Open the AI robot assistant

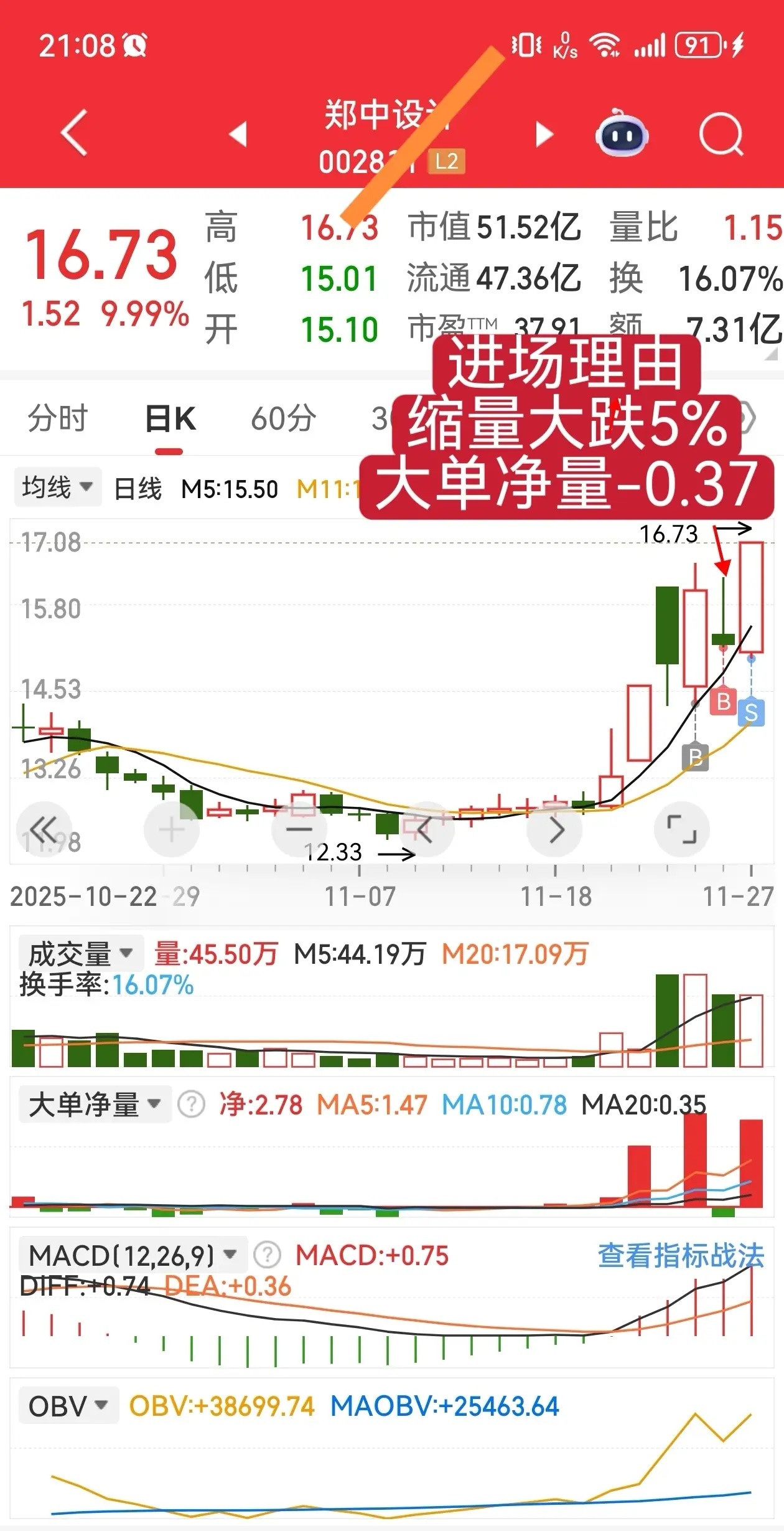click(622, 134)
